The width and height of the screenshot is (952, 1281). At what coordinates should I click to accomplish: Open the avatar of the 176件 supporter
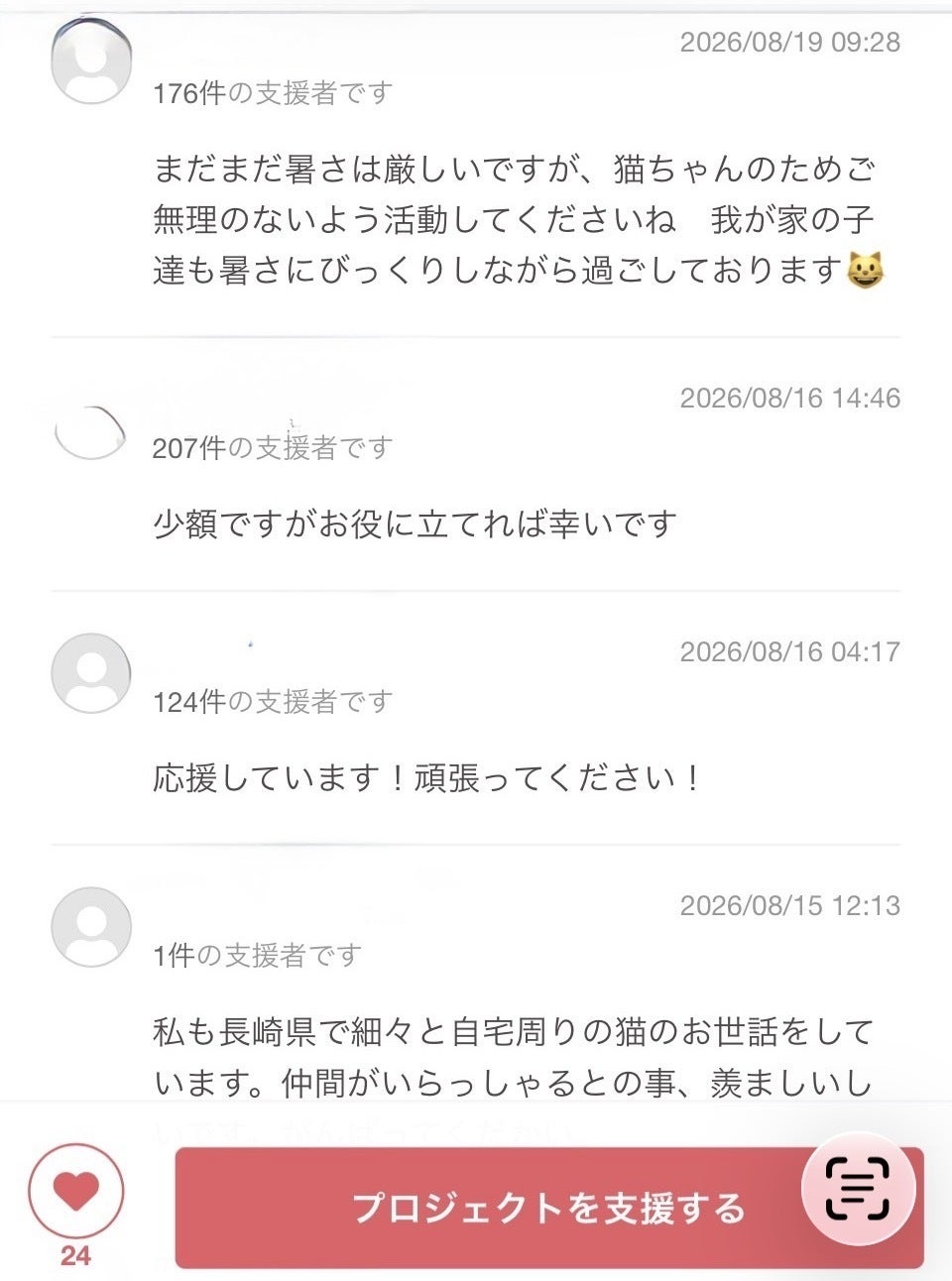[91, 61]
